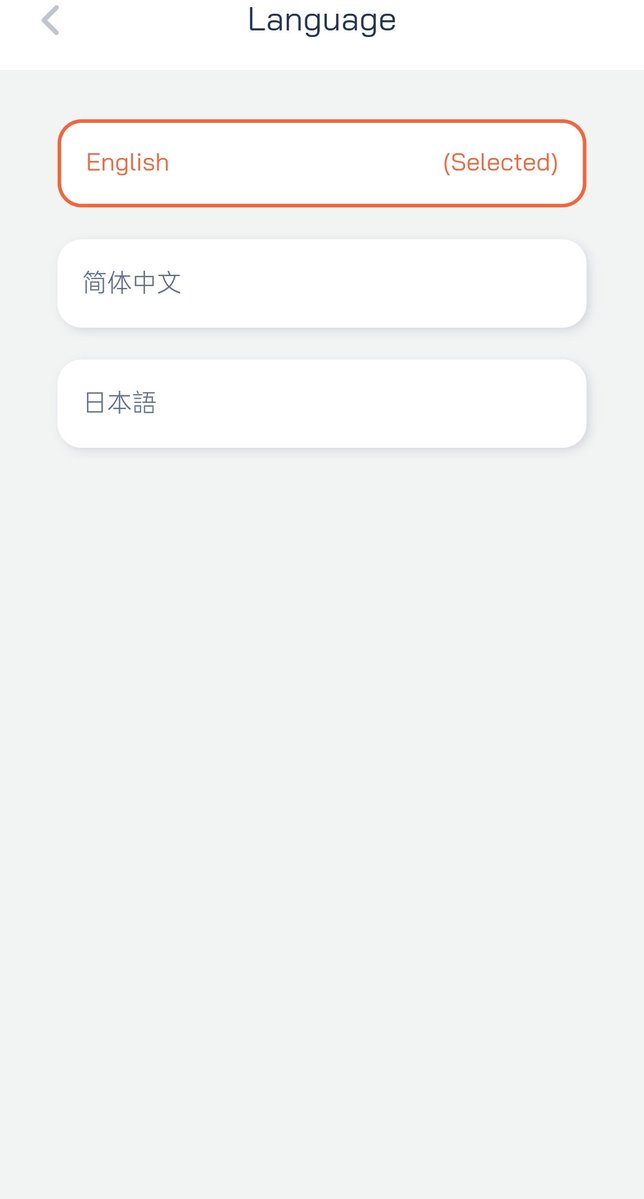
Task: Switch language to 简体中文
Action: (x=322, y=283)
